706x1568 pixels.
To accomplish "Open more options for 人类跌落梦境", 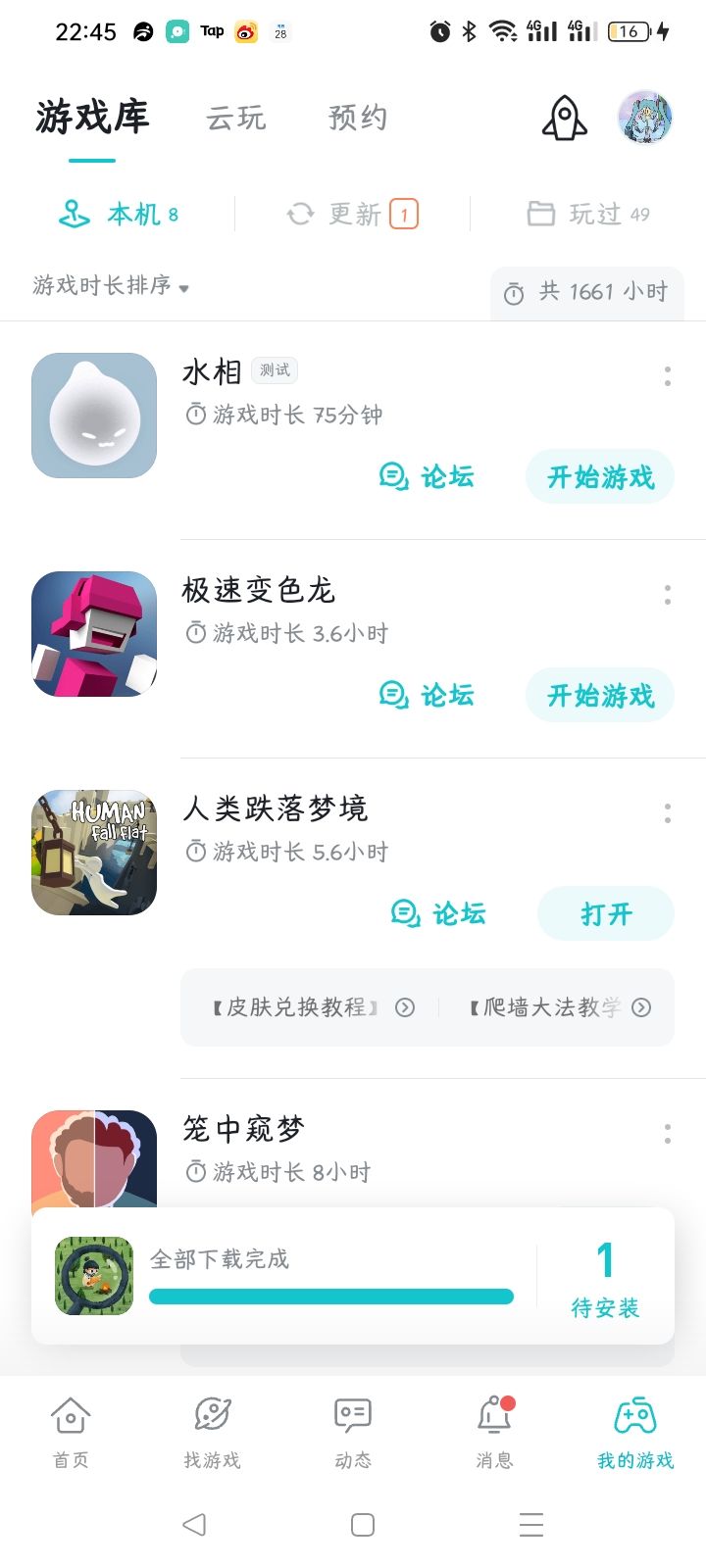I will tap(667, 814).
